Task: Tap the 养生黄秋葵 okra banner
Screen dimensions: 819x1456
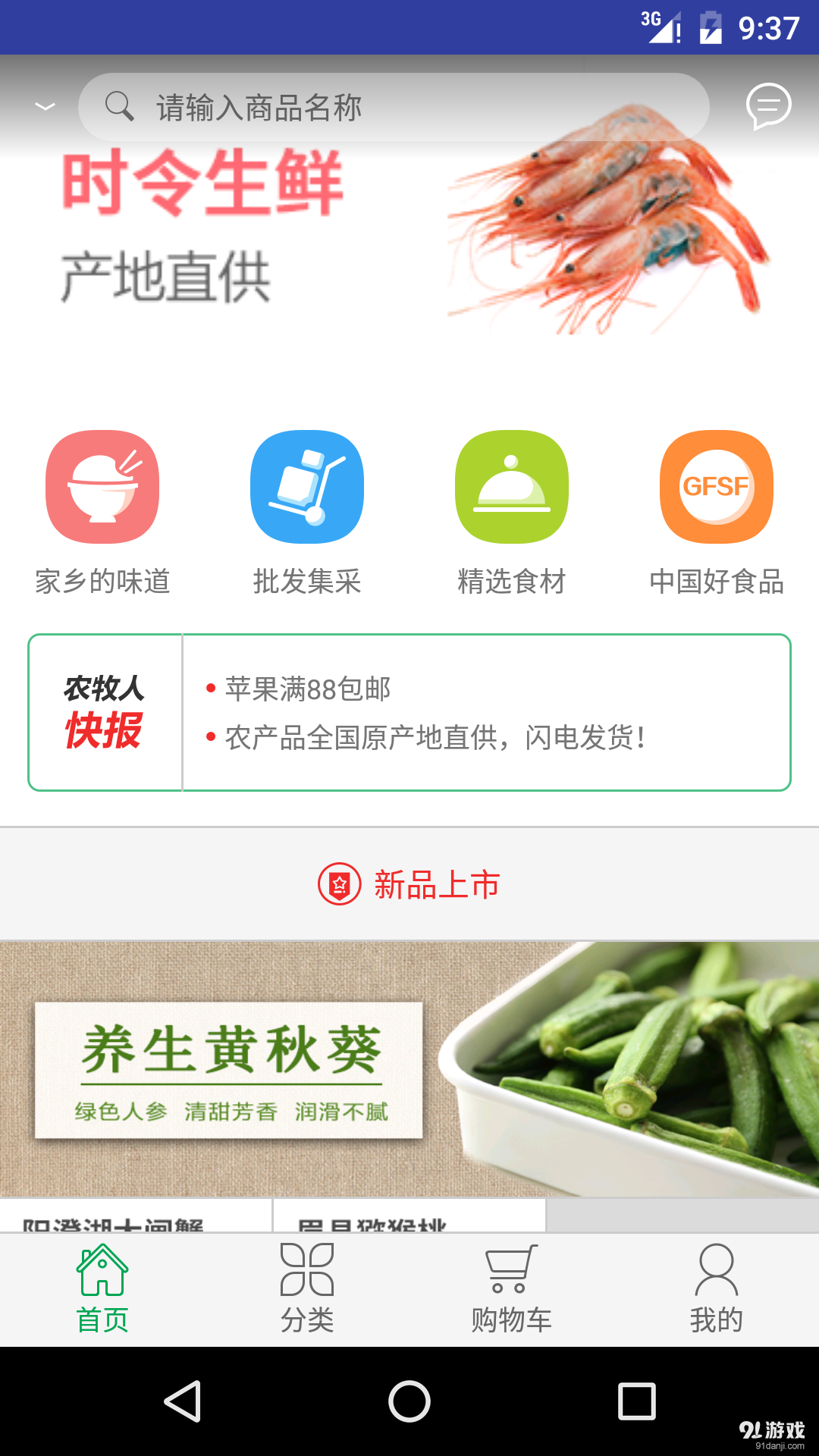Action: pyautogui.click(x=409, y=1062)
